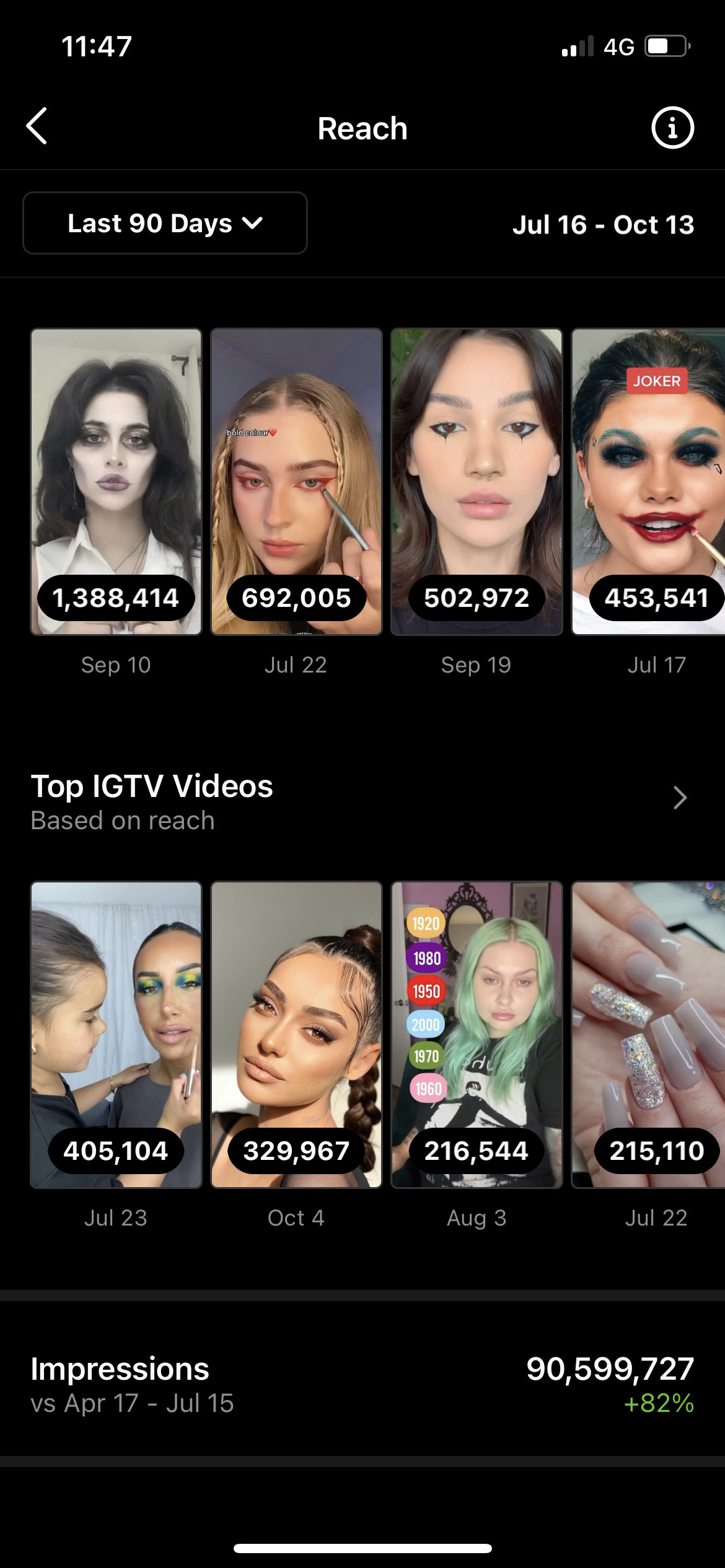
Task: Open the Sep 19 post with 502,972 reach
Action: [477, 481]
